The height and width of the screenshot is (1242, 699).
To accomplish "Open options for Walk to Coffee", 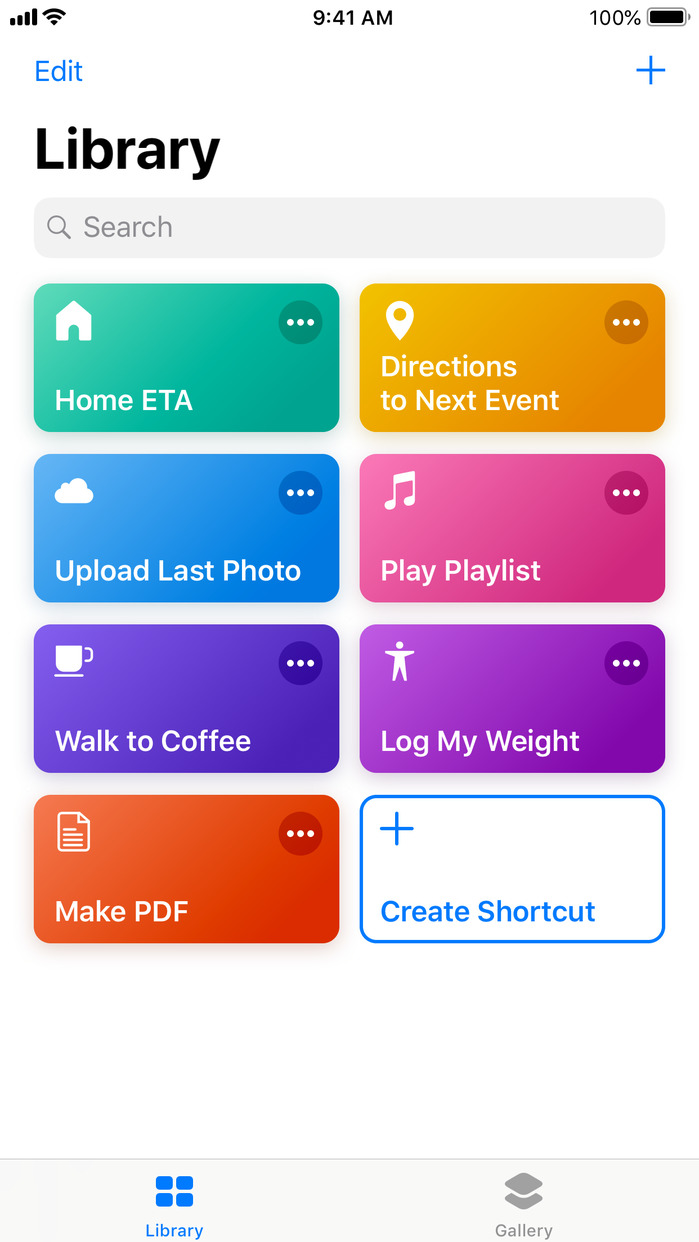I will tap(300, 663).
